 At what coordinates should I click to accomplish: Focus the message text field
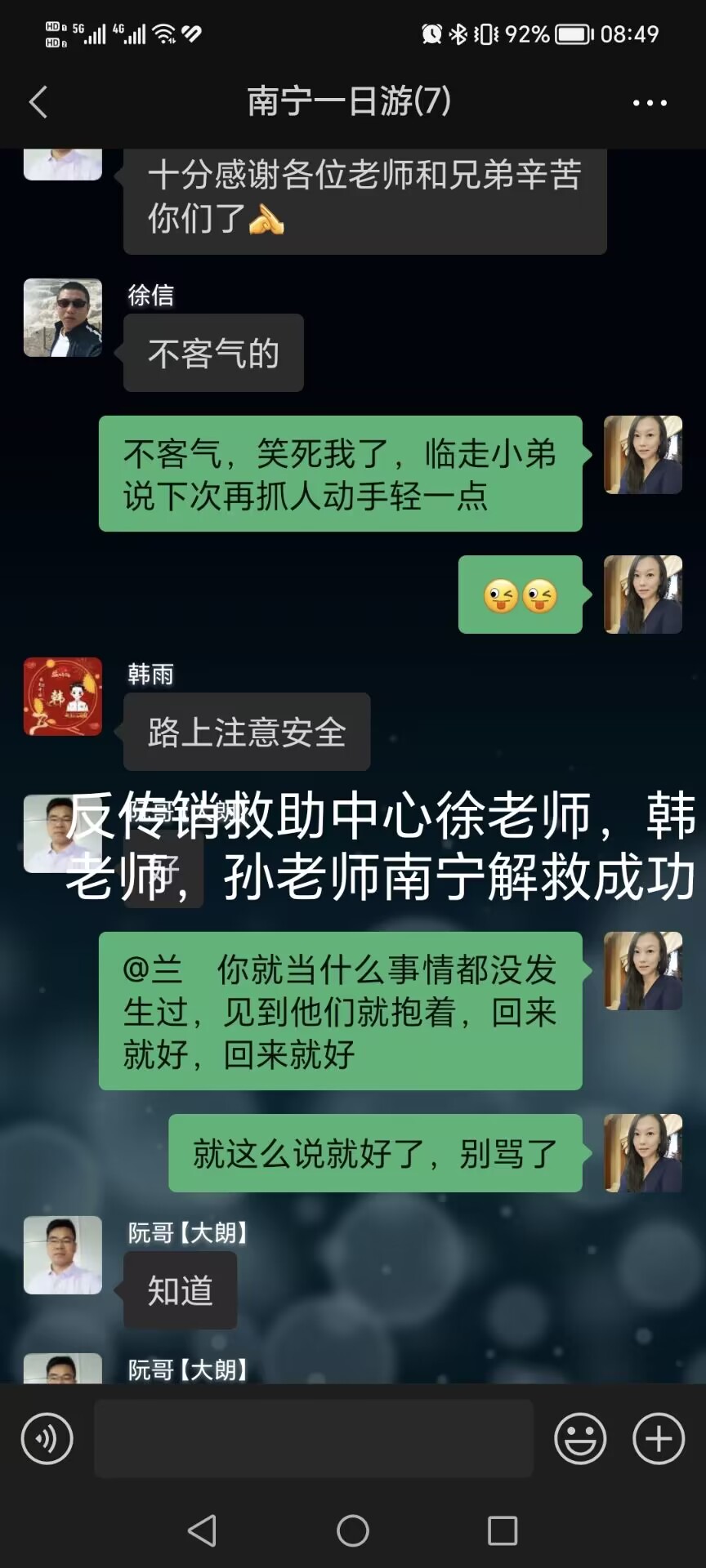(314, 1438)
